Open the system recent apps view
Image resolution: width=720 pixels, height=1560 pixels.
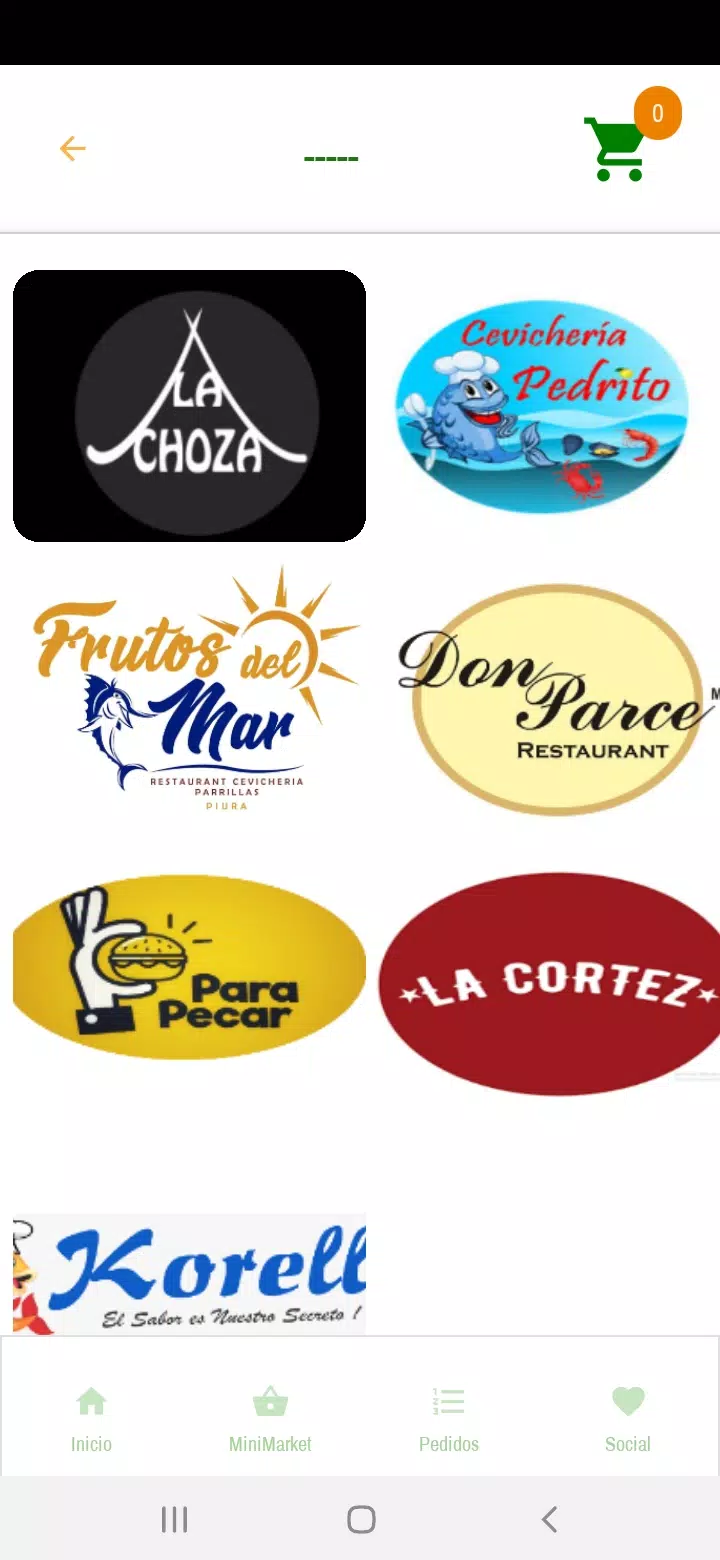click(174, 1519)
